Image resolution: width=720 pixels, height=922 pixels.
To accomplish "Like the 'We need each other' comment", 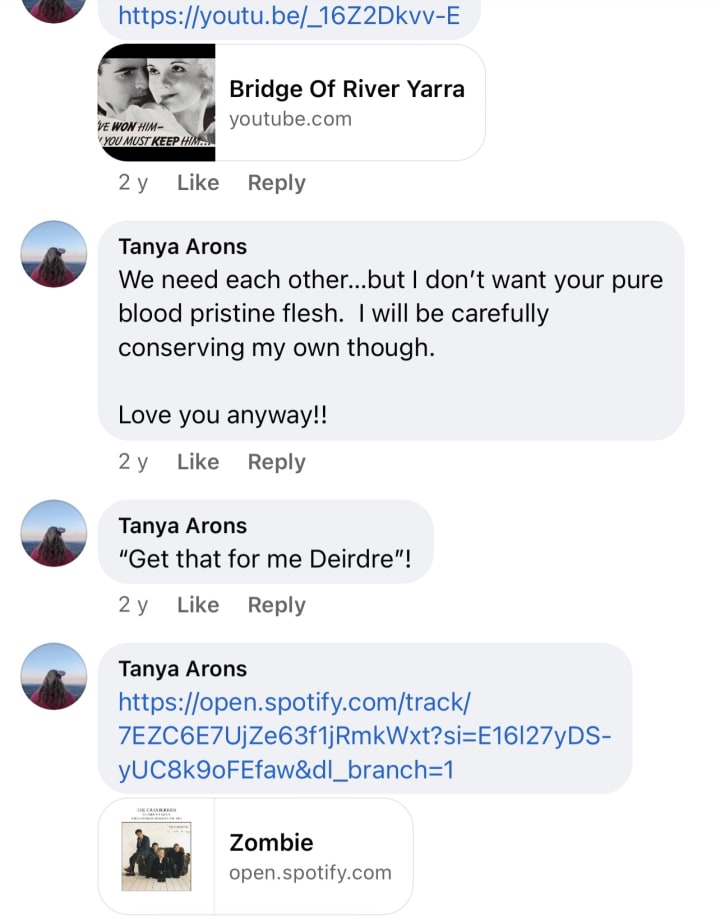I will [197, 462].
